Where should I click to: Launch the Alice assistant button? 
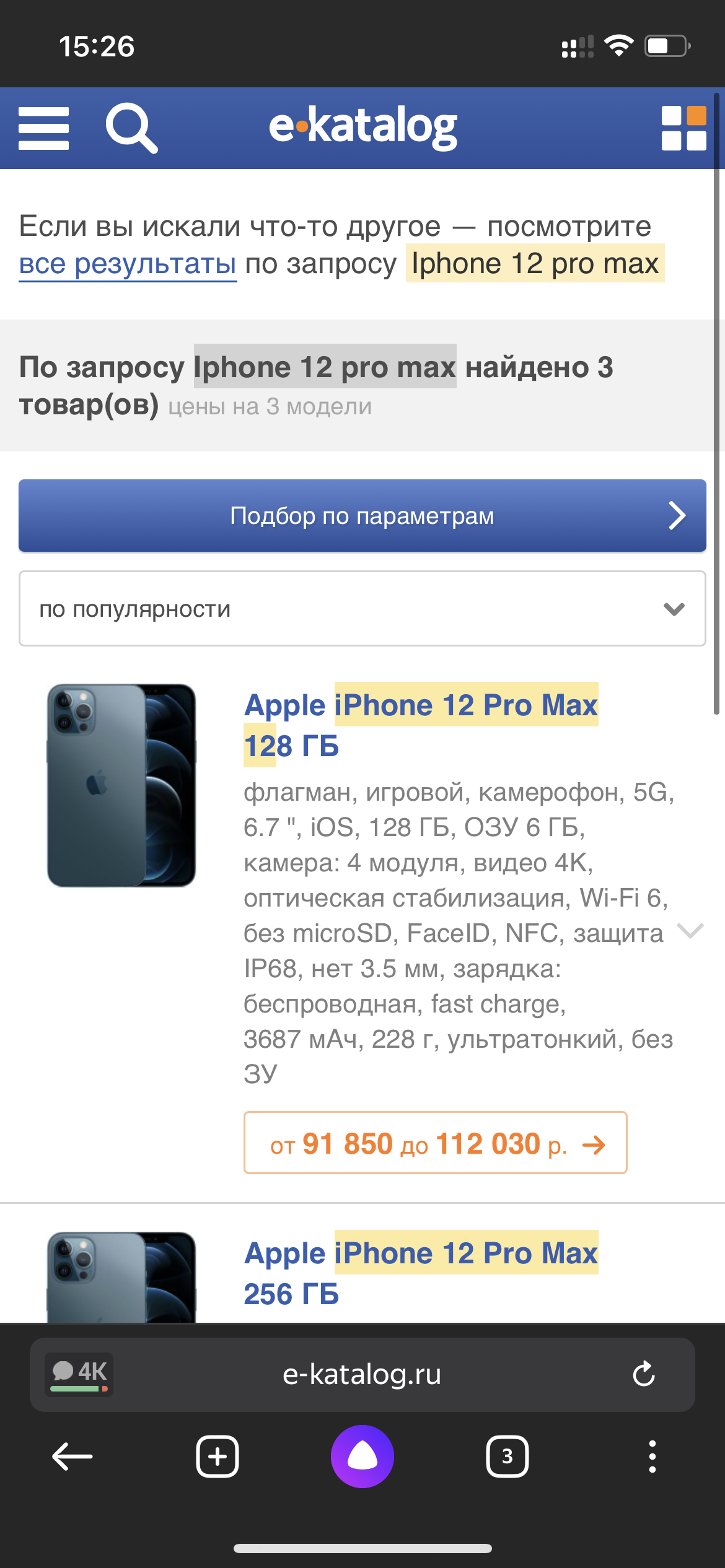click(x=362, y=1457)
